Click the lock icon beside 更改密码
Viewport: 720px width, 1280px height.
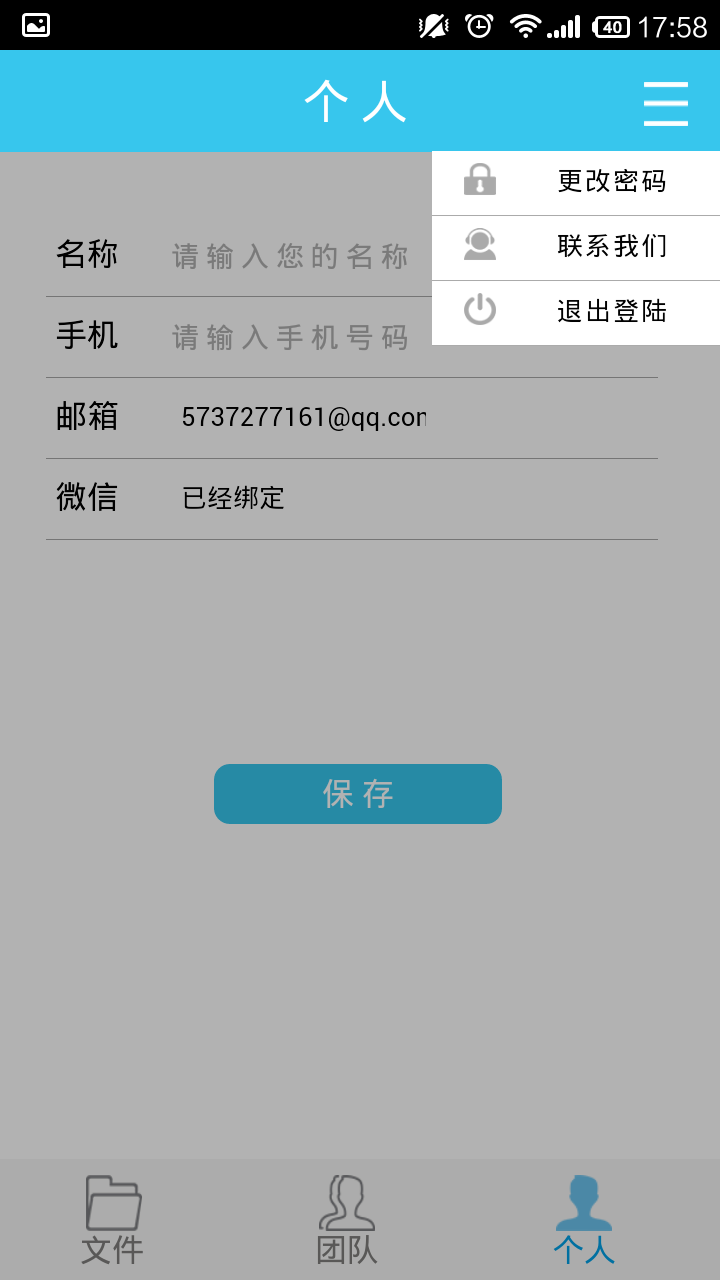tap(479, 182)
